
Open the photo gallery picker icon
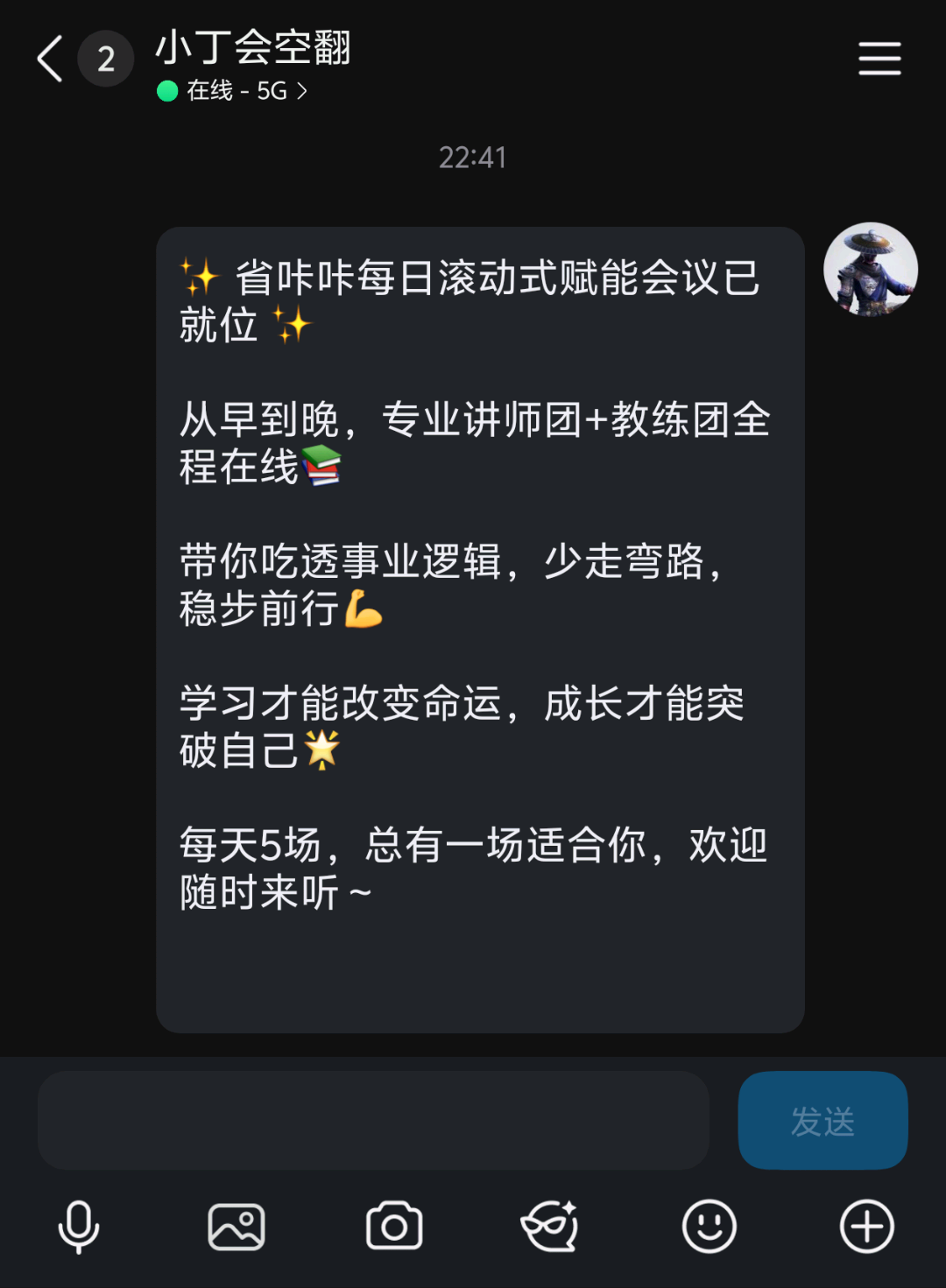(236, 1226)
